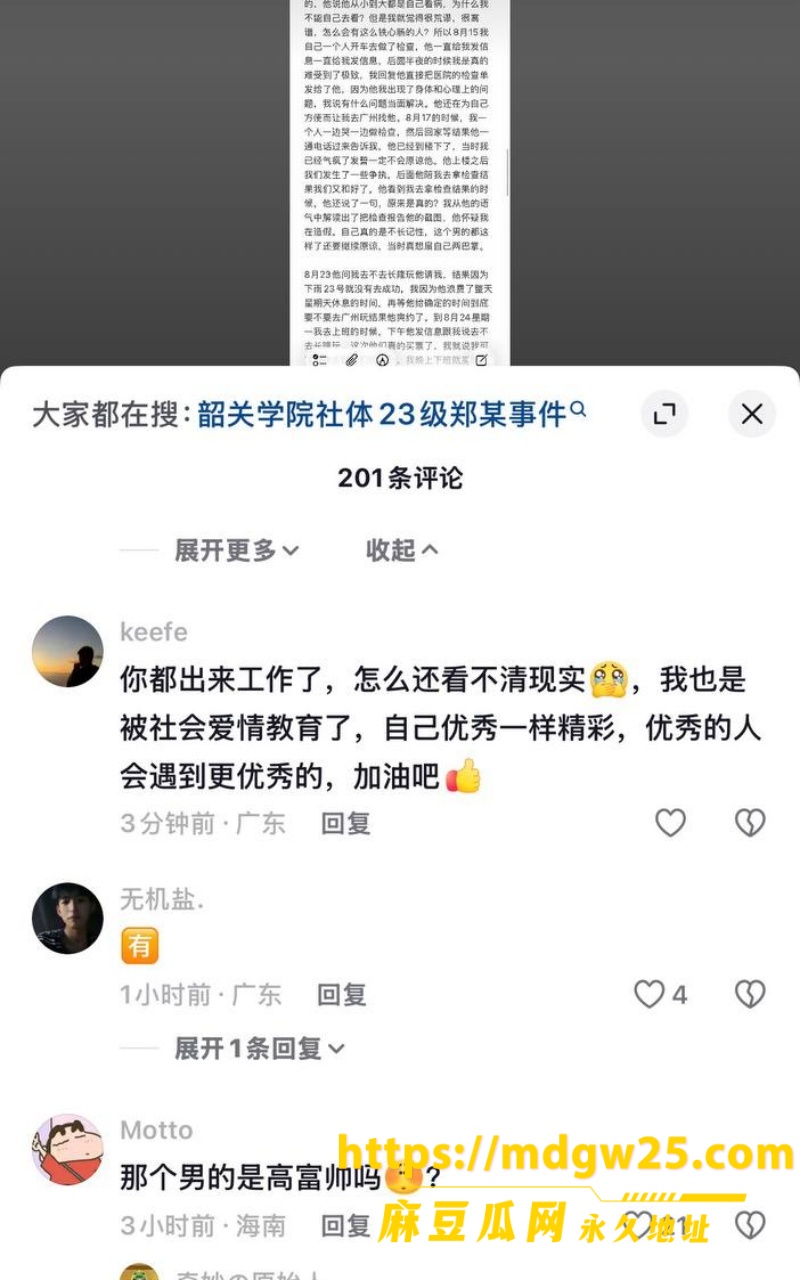This screenshot has height=1280, width=800.
Task: Dislike keefe's comment
Action: tap(750, 823)
